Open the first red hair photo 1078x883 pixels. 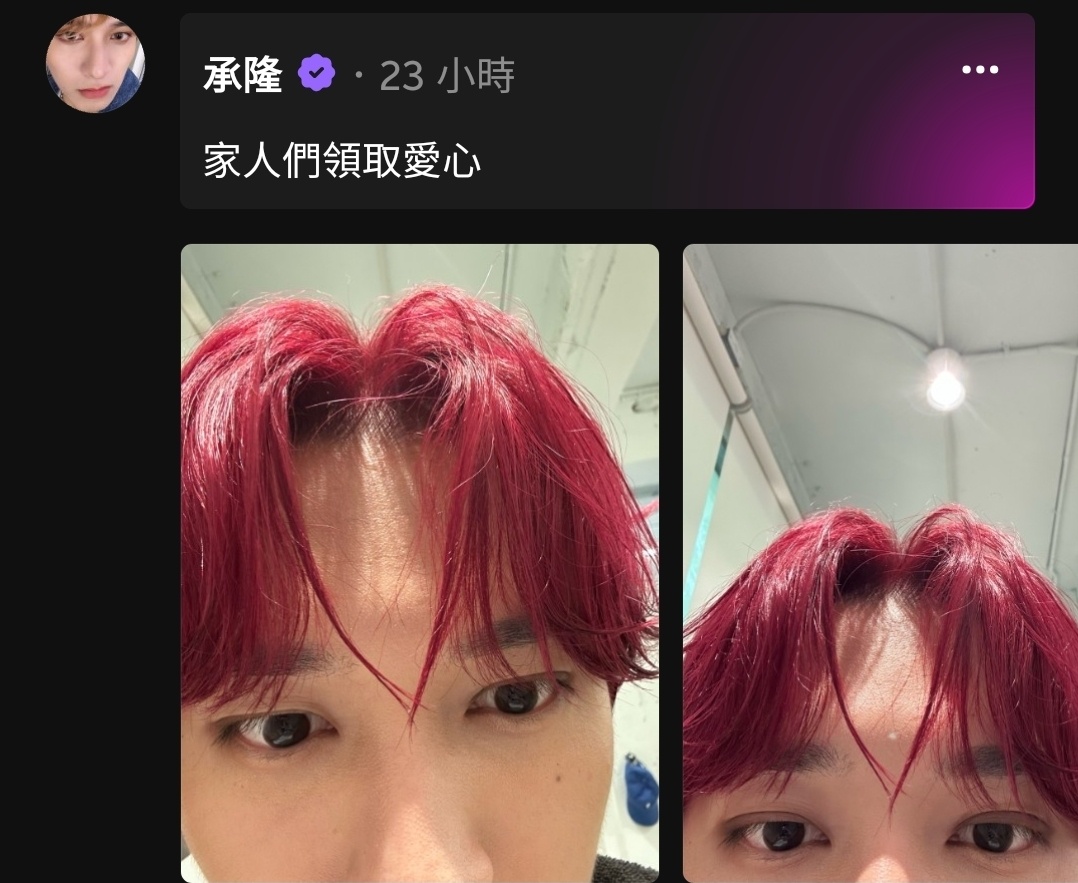419,562
